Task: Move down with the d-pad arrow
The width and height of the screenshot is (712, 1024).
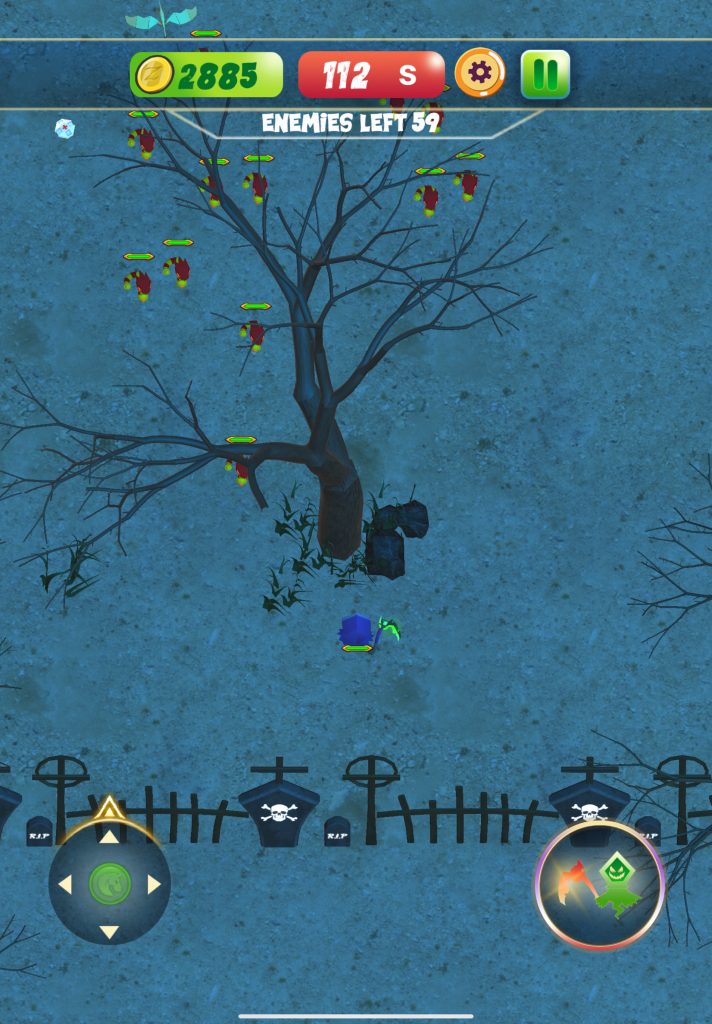Action: [109, 933]
